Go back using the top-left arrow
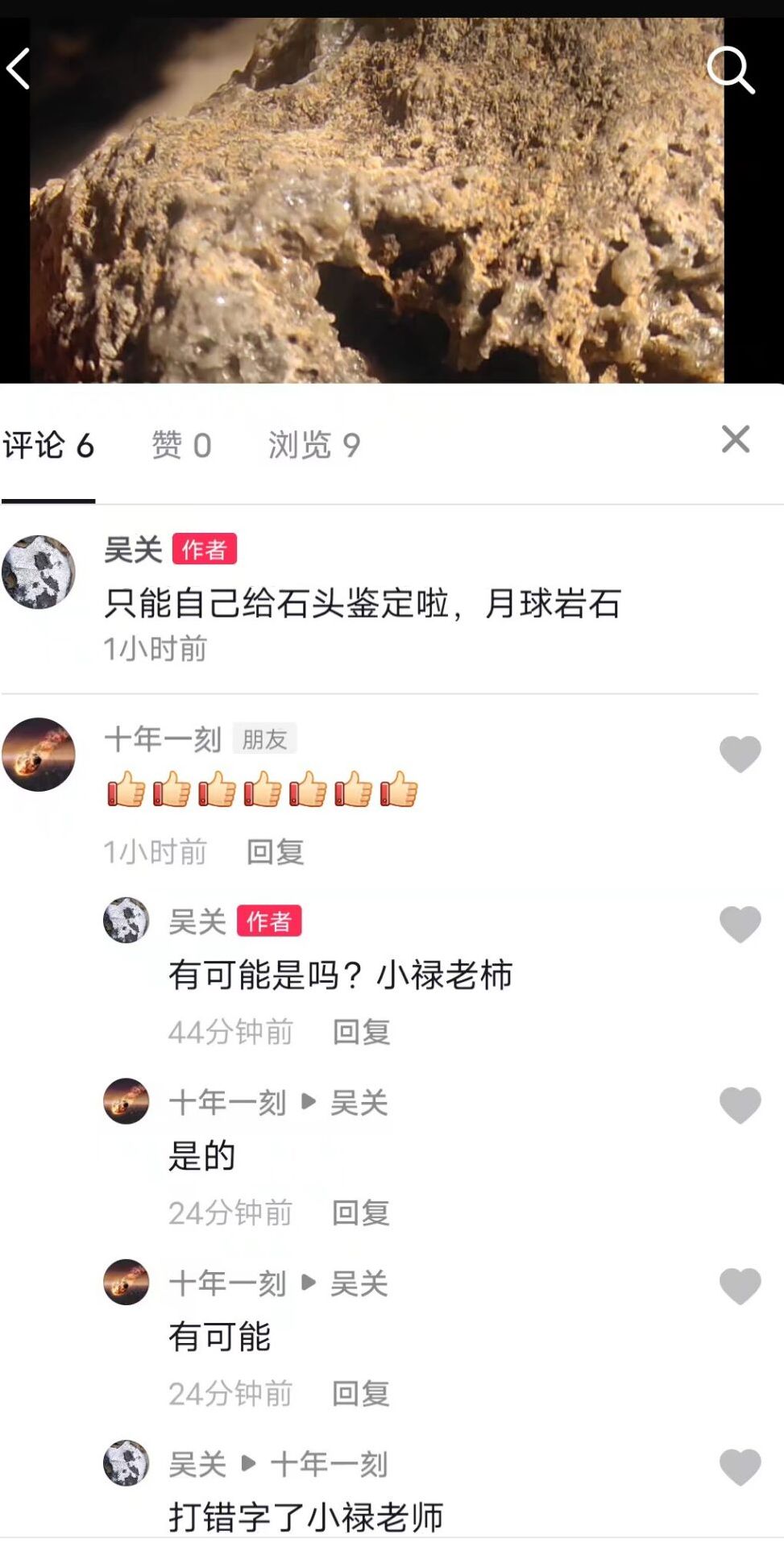The width and height of the screenshot is (784, 1543). coord(19,69)
